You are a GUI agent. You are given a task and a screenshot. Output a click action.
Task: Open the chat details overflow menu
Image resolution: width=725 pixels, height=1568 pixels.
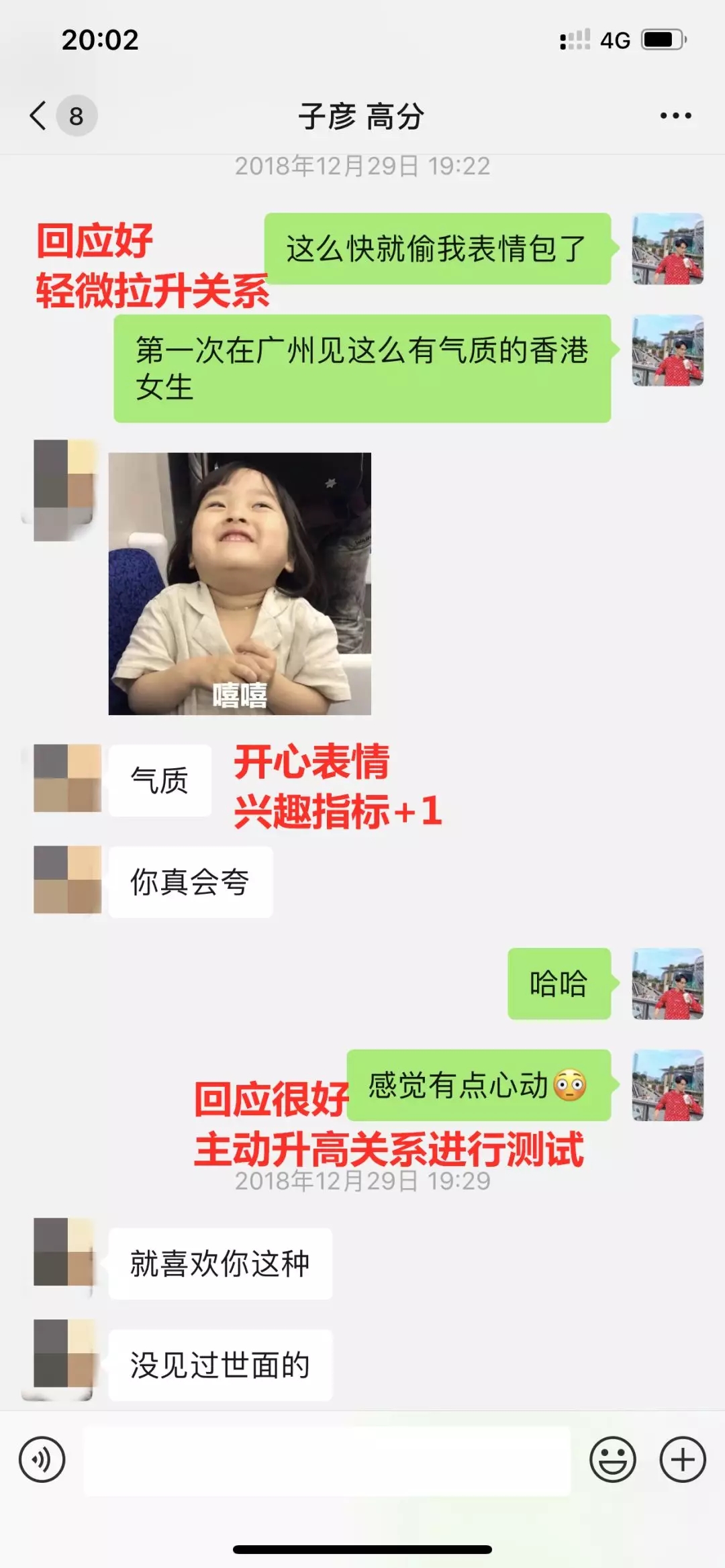point(675,115)
